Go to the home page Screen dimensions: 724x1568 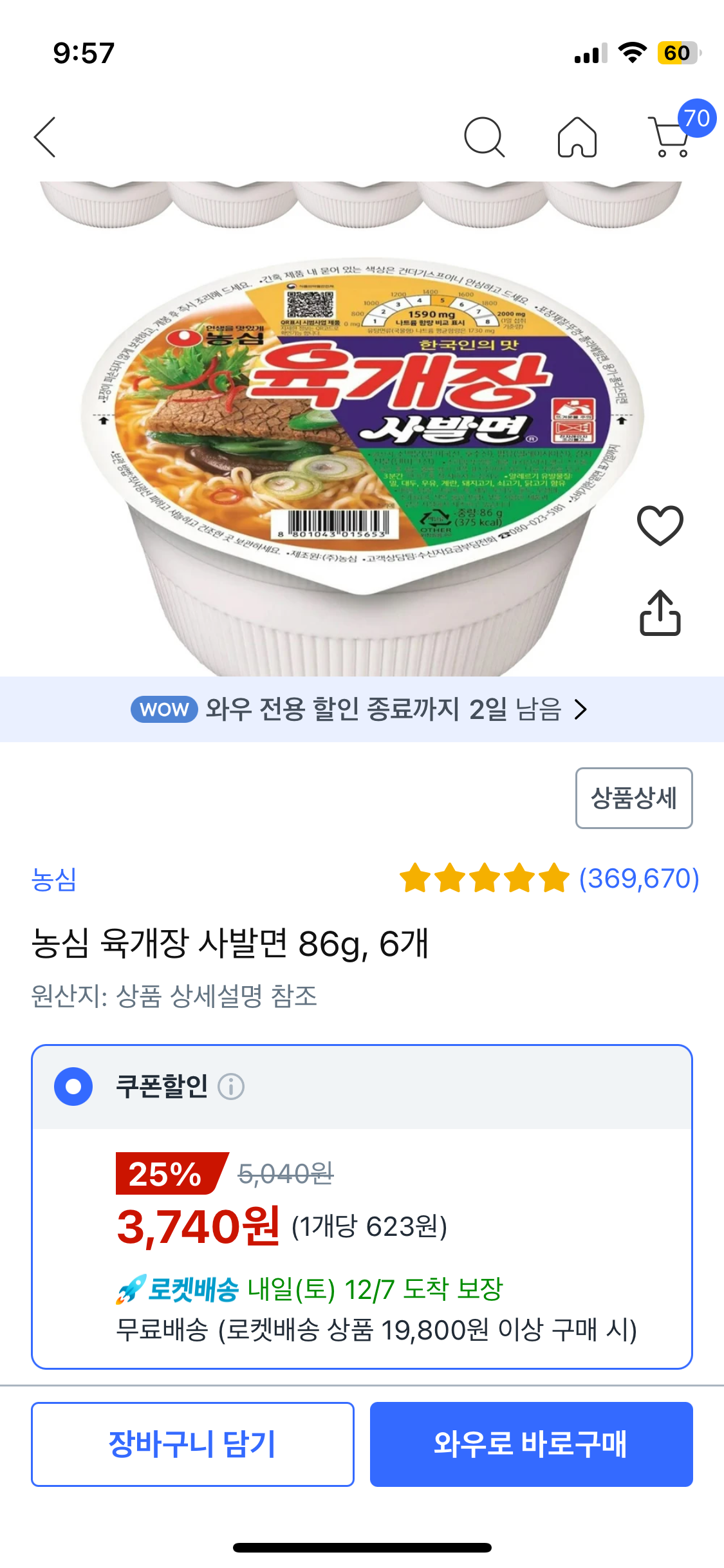(x=577, y=137)
